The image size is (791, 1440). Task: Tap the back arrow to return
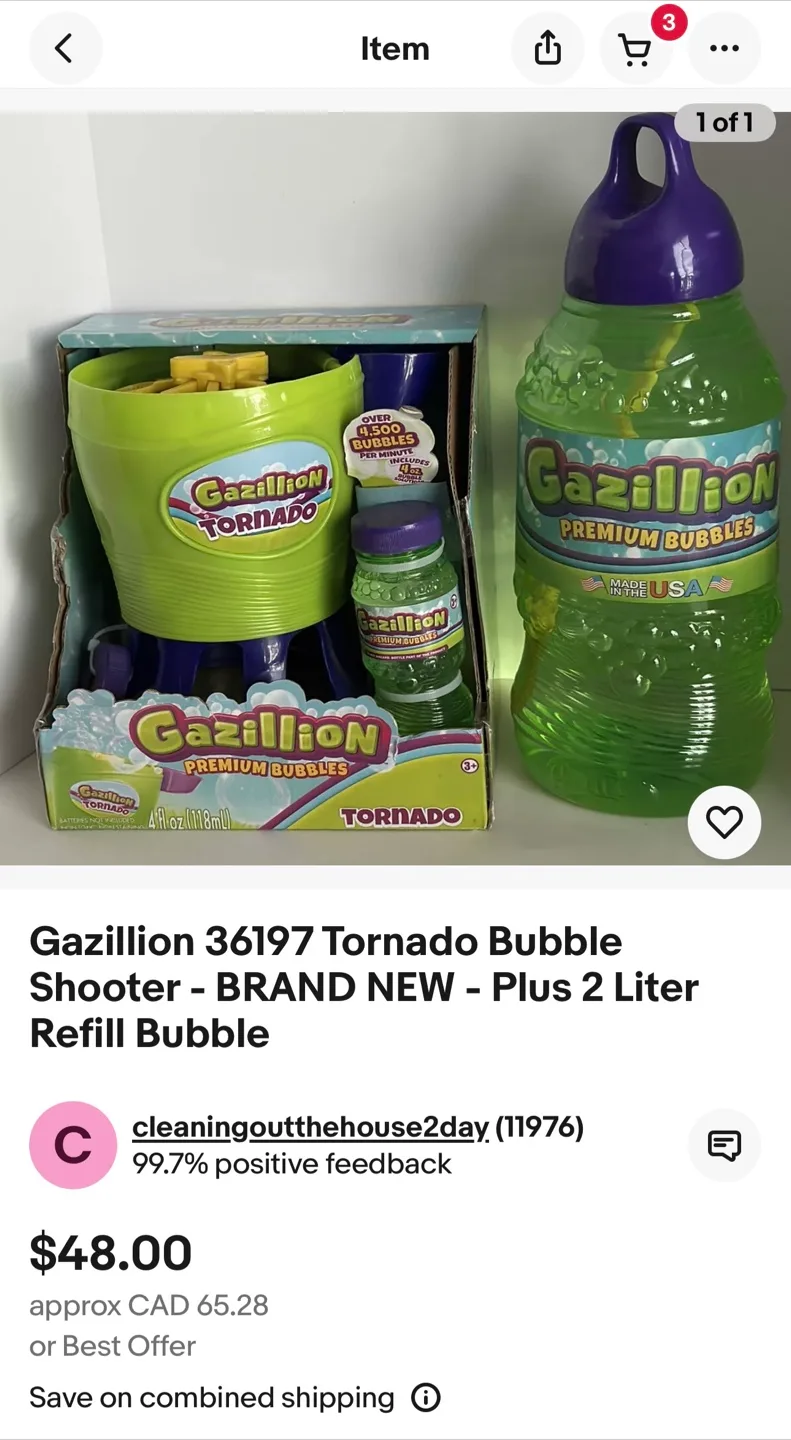[65, 47]
